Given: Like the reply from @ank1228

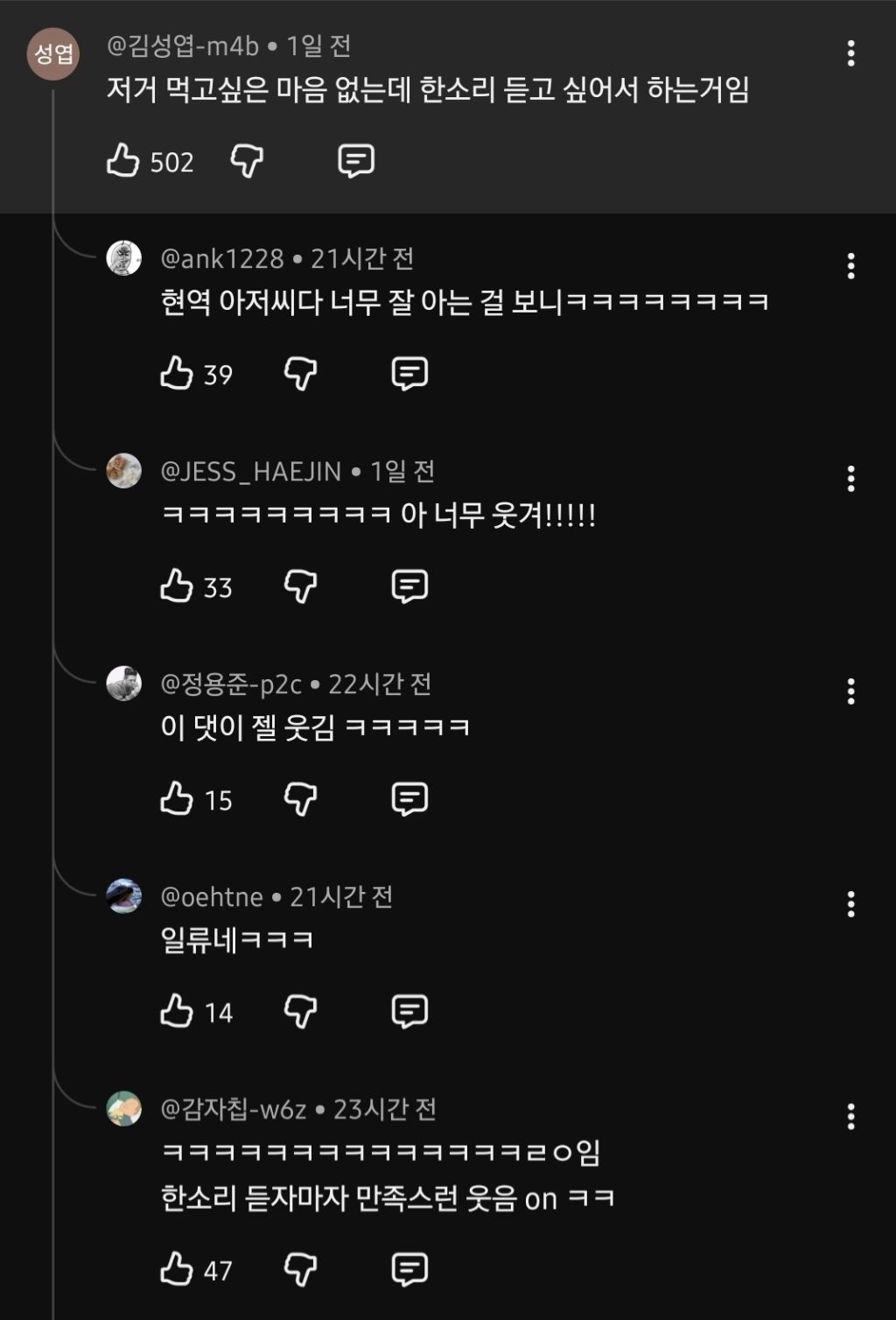Looking at the screenshot, I should (x=177, y=374).
